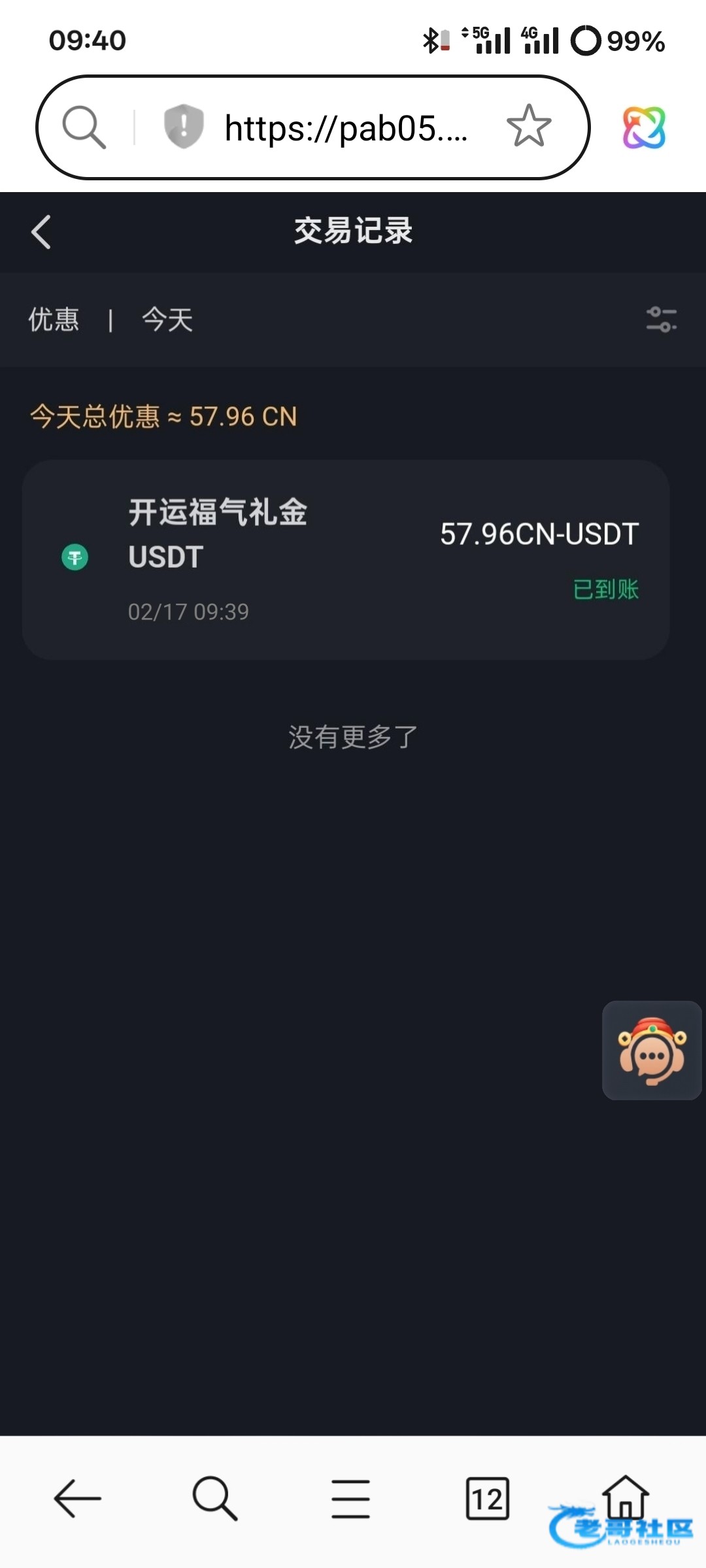706x1568 pixels.
Task: Open the browser search tool in bottom bar
Action: [214, 1498]
